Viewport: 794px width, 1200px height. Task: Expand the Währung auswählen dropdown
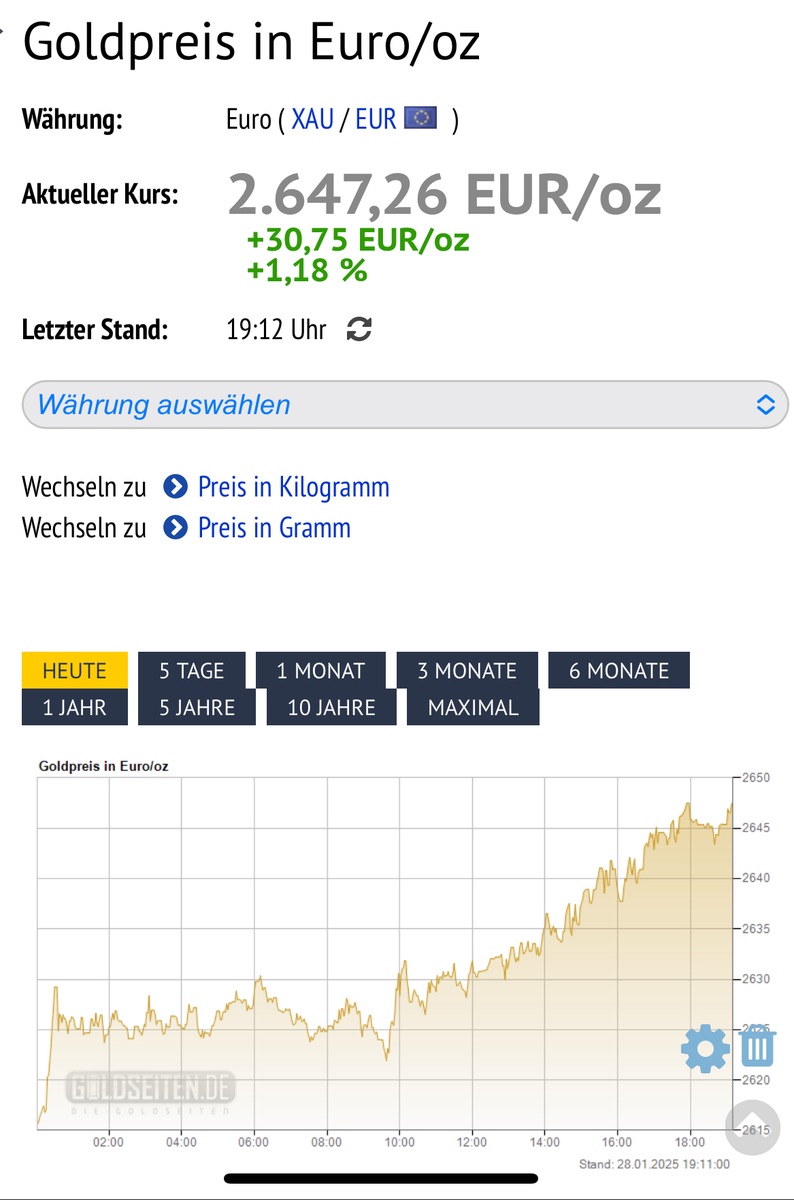405,405
